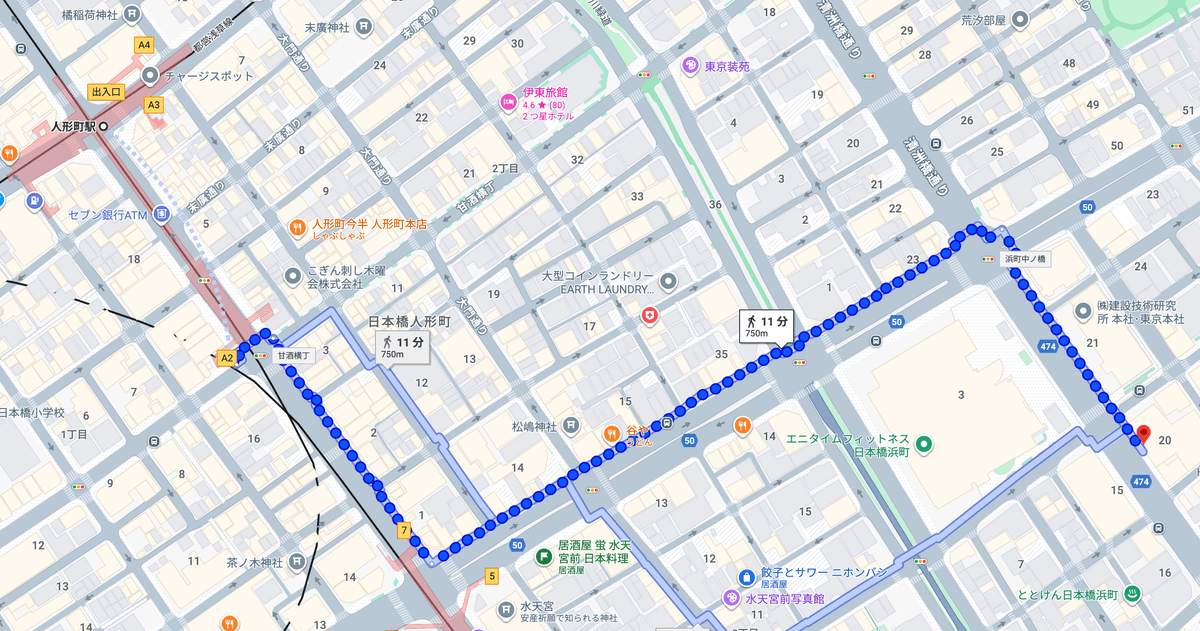Viewport: 1200px width, 631px height.
Task: Select the EARTH LAUNDRY coin laundry pin
Action: pos(669,281)
